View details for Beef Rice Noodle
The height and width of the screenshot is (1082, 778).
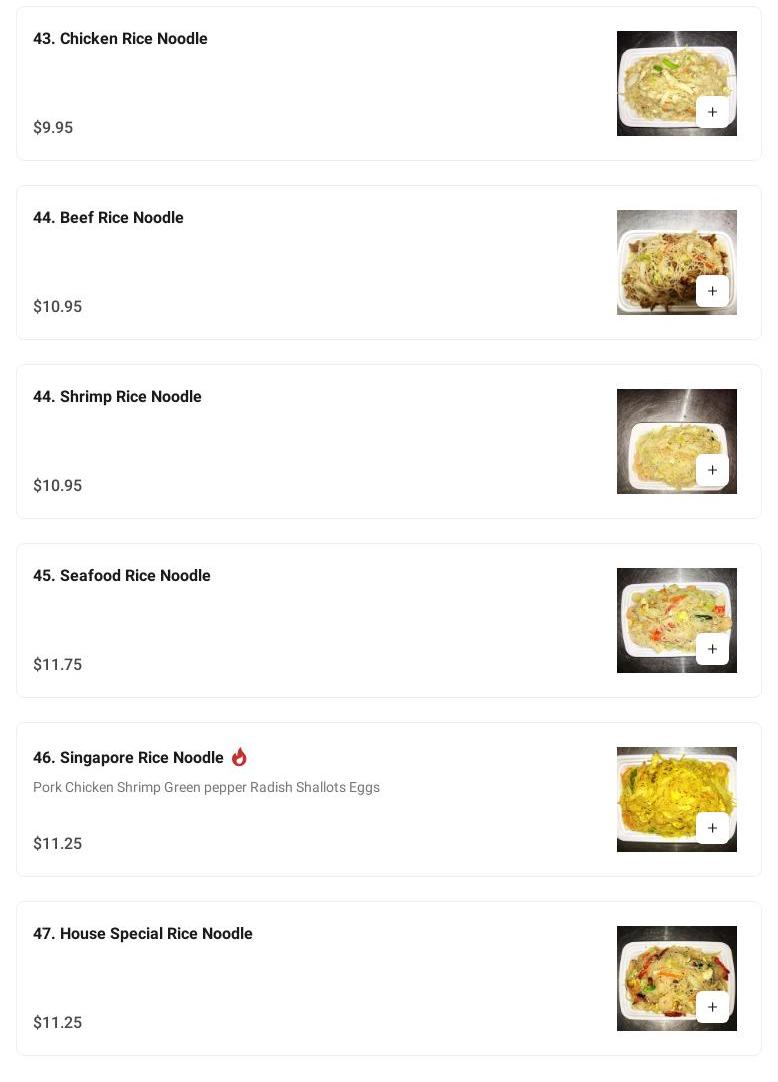(x=108, y=218)
